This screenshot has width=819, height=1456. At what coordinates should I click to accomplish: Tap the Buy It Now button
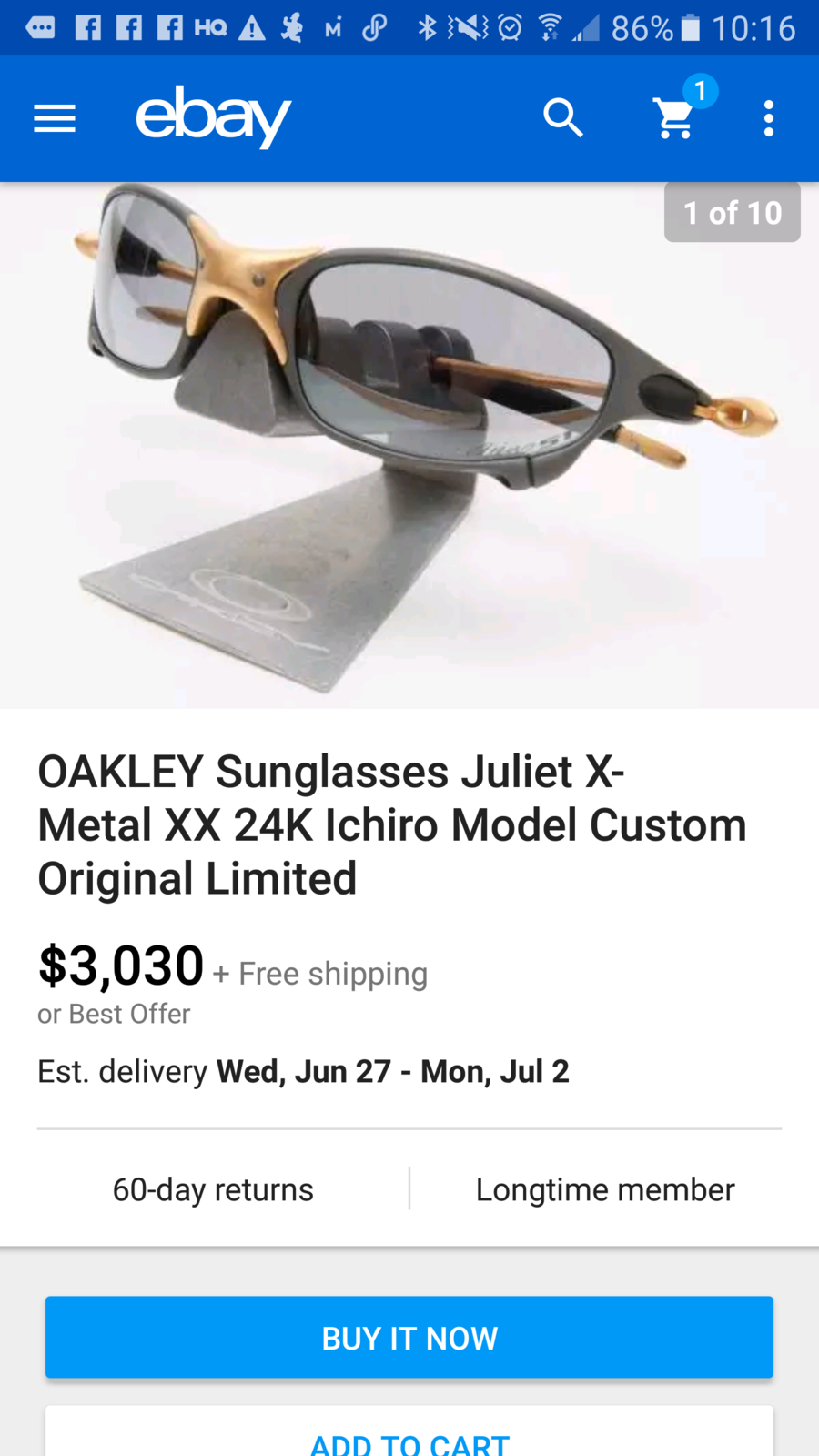(409, 1338)
